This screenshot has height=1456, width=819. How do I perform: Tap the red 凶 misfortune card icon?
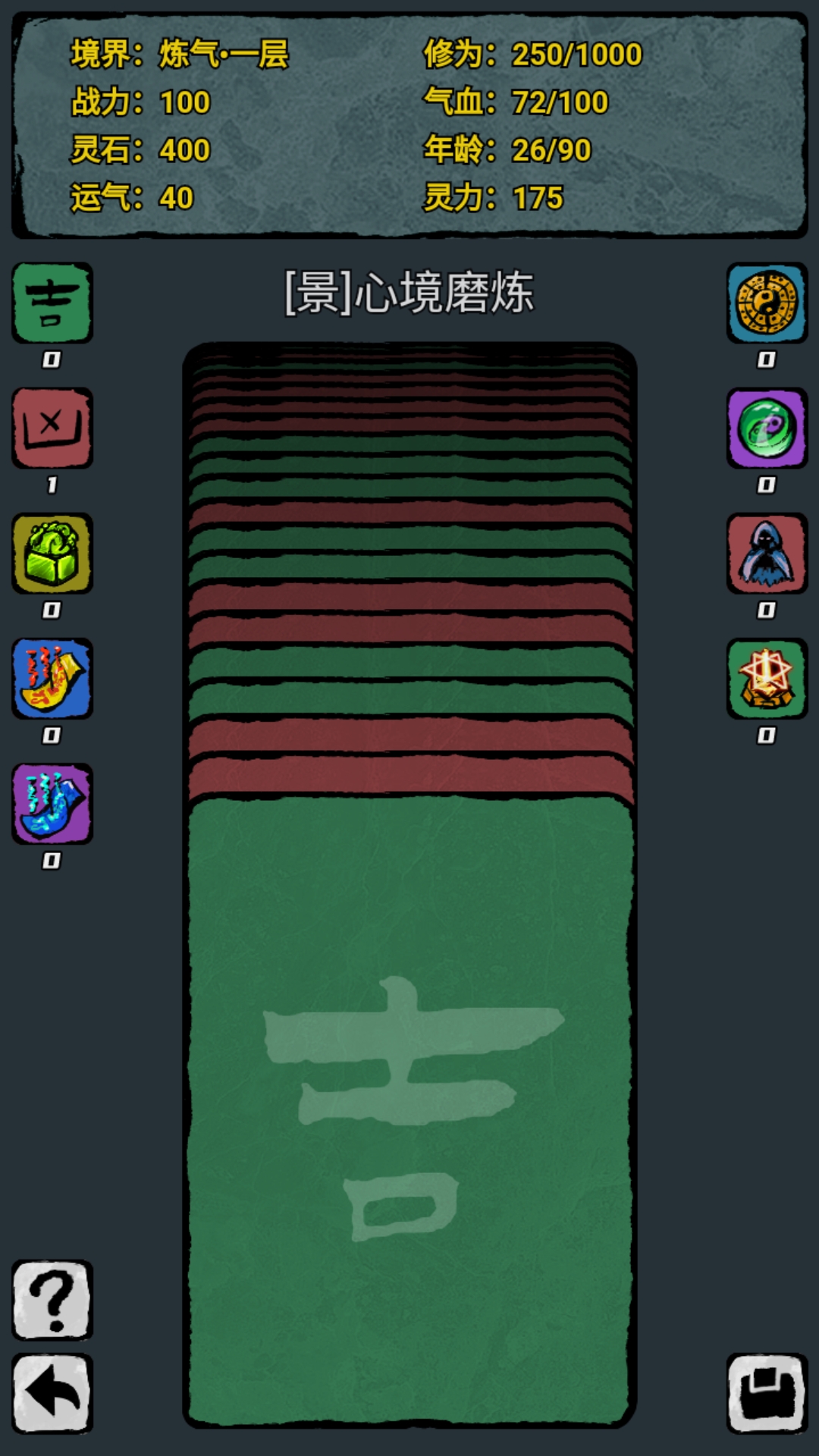pyautogui.click(x=52, y=428)
